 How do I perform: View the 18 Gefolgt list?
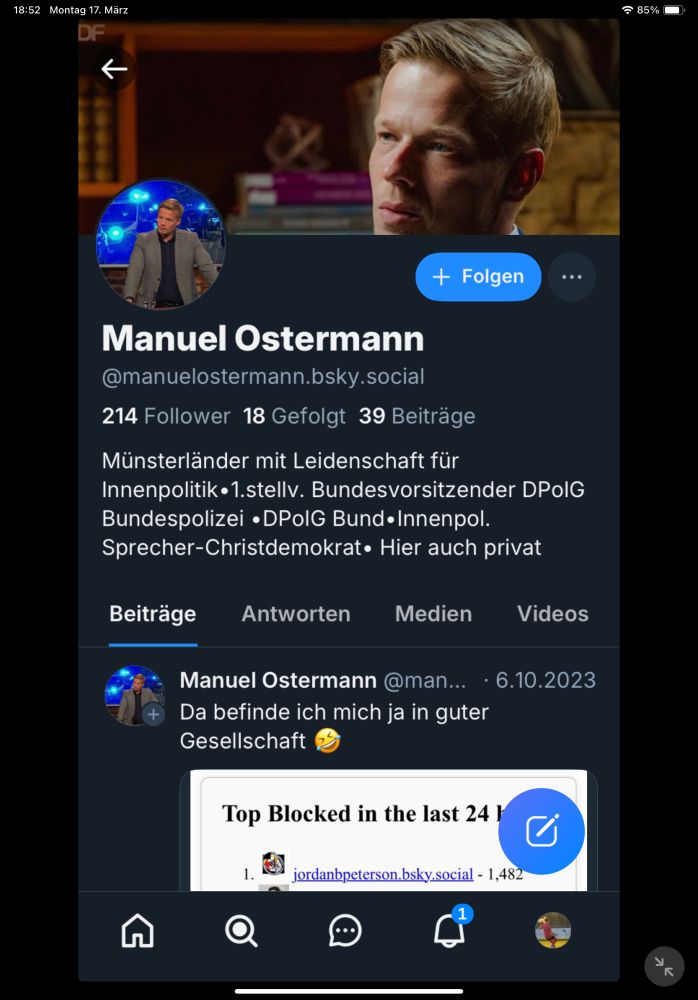[x=294, y=416]
